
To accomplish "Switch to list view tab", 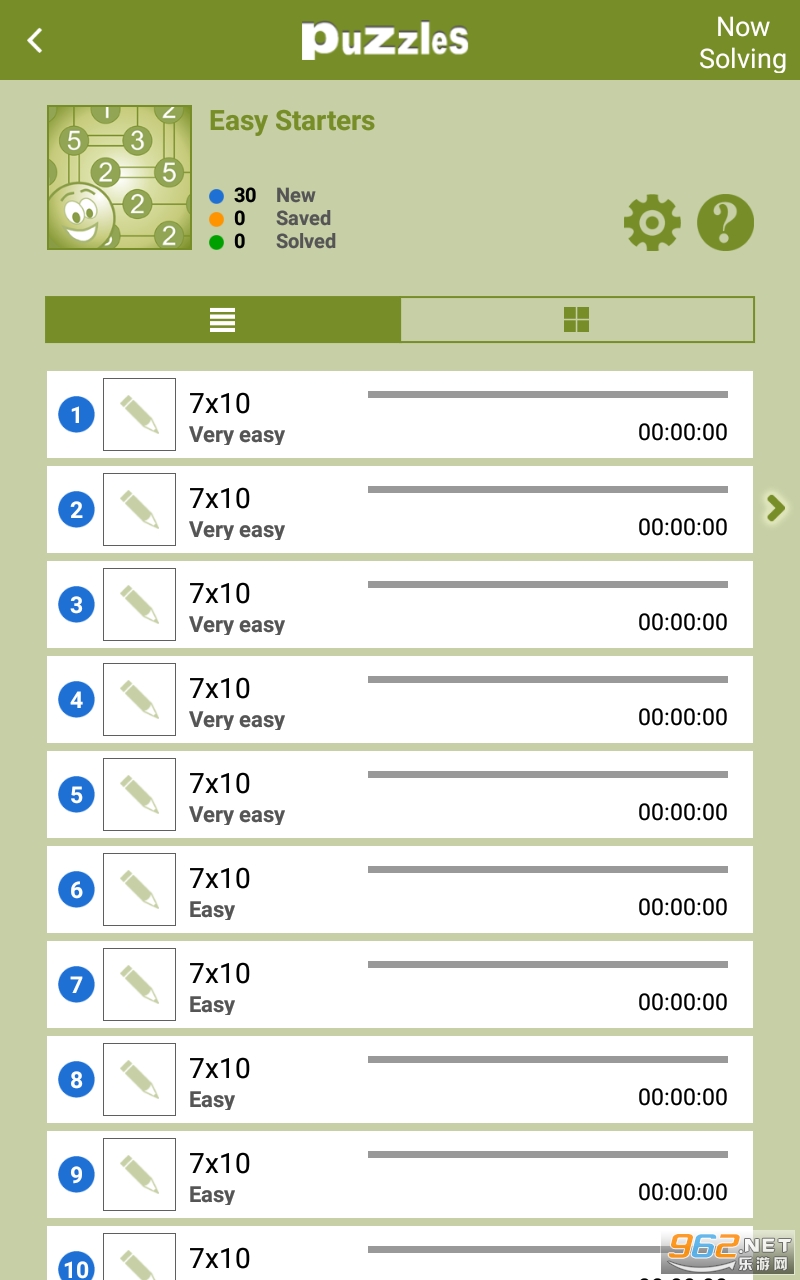I will pyautogui.click(x=223, y=320).
